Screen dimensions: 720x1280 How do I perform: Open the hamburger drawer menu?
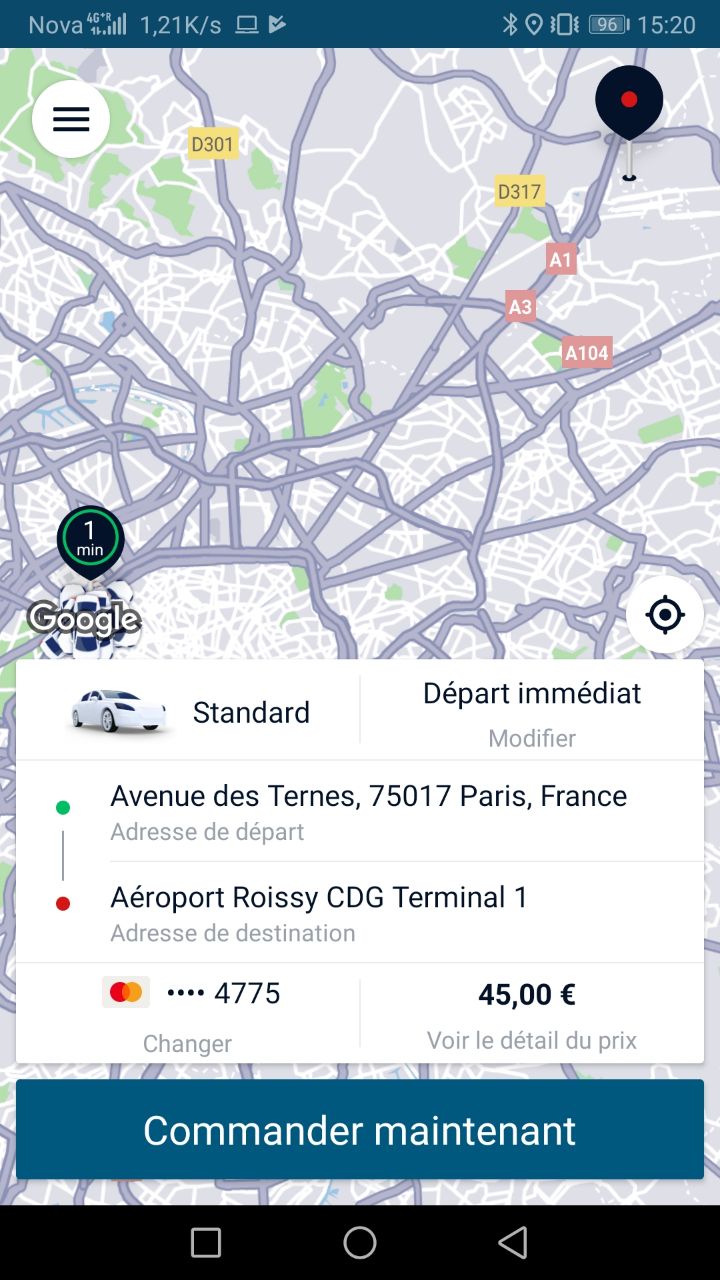[71, 119]
